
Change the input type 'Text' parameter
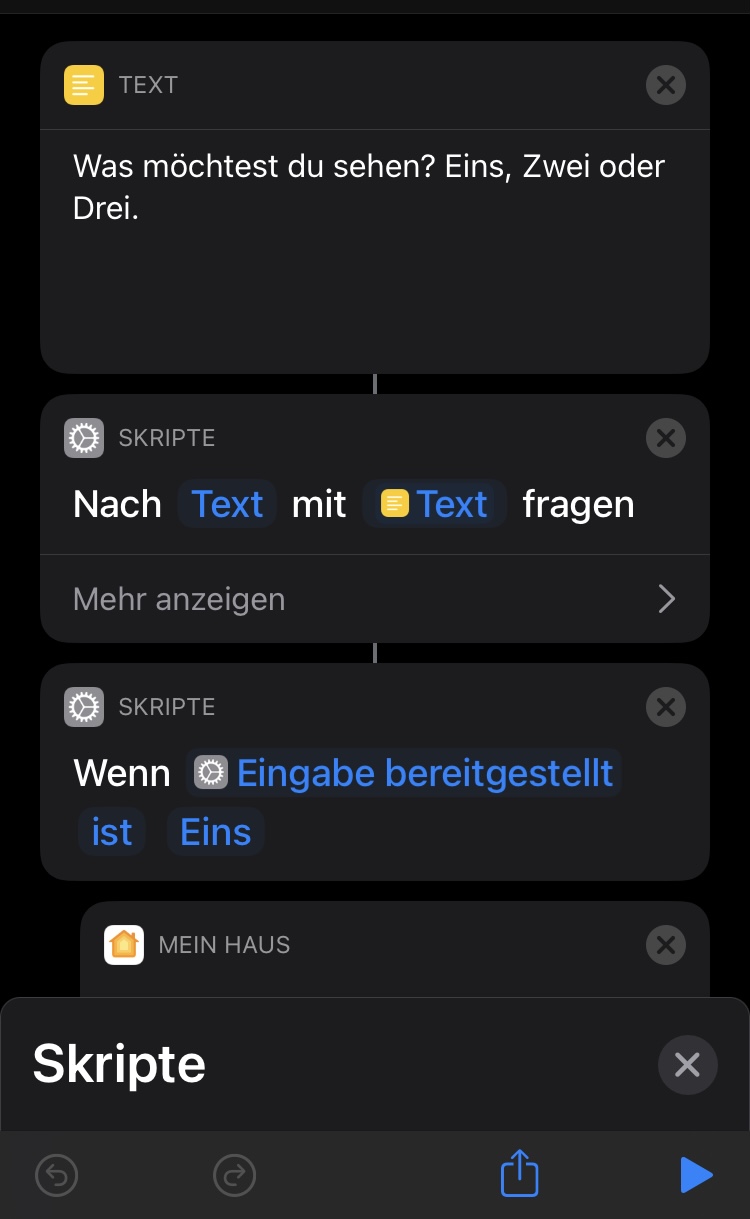tap(227, 504)
